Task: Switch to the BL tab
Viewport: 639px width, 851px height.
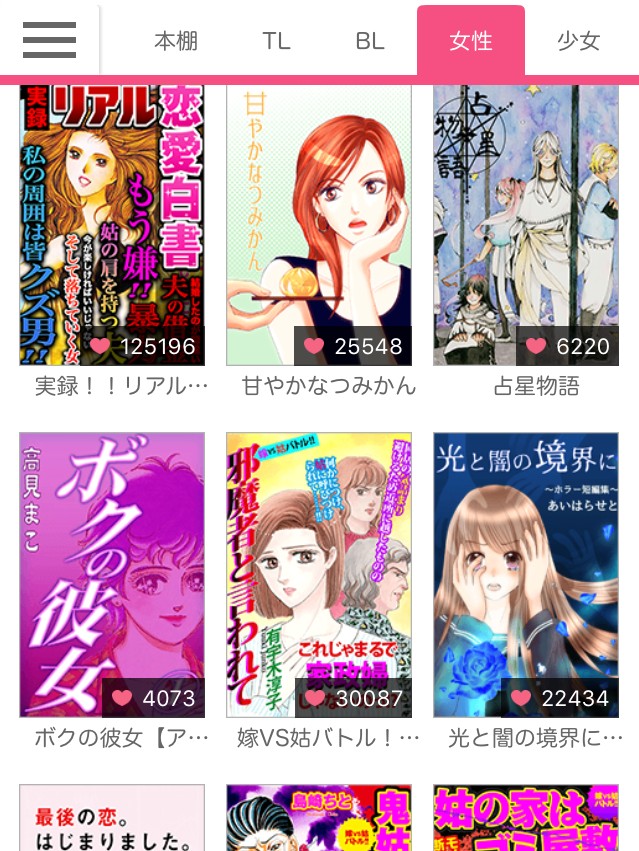Action: click(x=370, y=41)
